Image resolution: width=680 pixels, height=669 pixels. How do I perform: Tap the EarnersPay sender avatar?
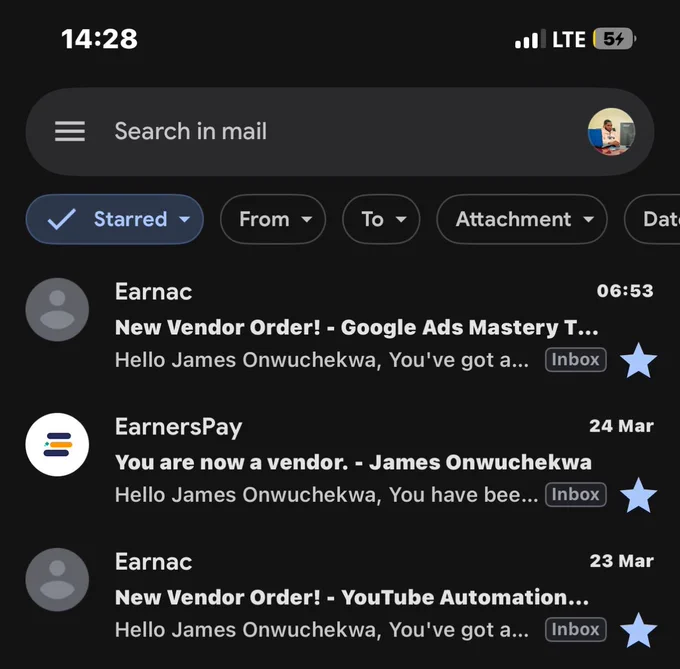[57, 444]
